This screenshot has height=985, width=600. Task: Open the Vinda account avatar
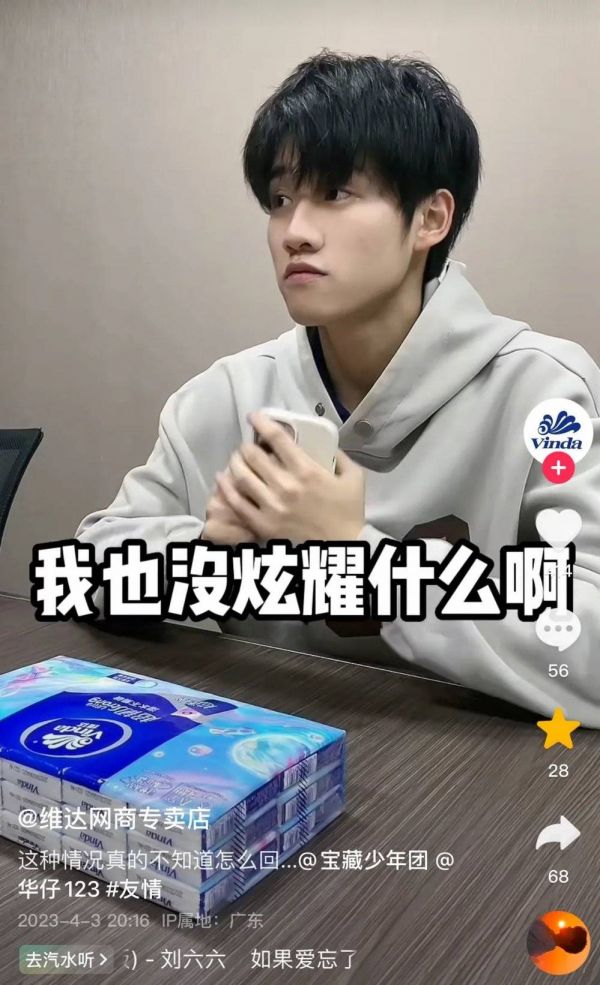click(x=558, y=430)
